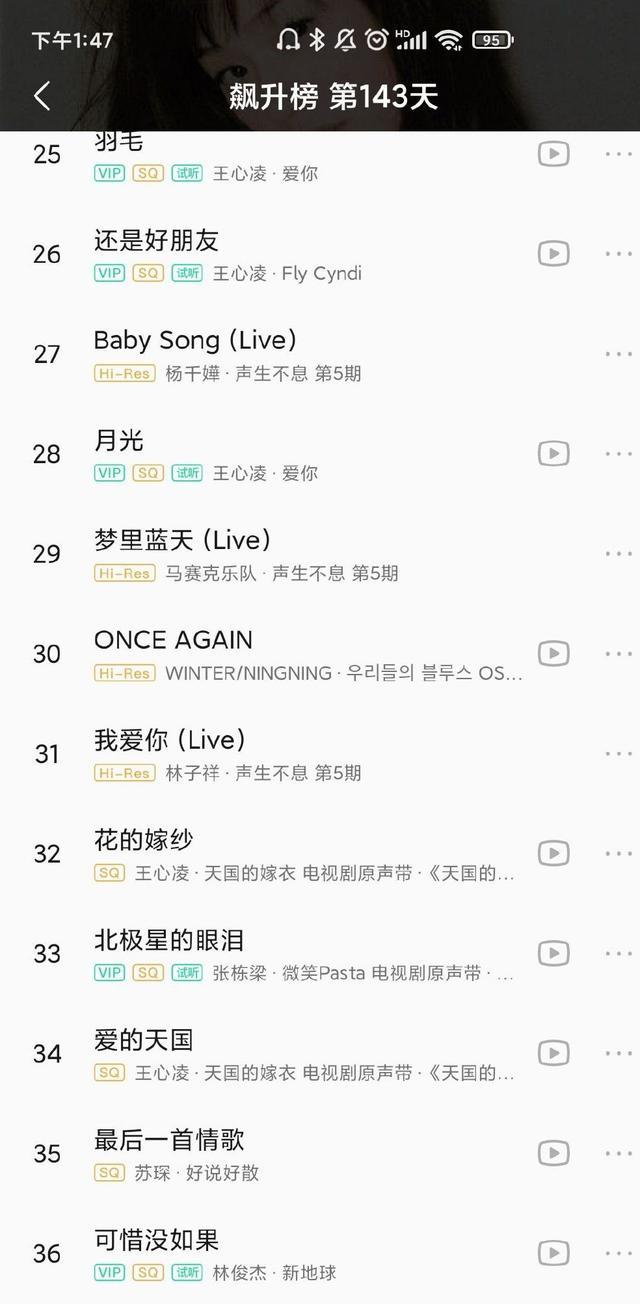Open more options for 月光

point(619,454)
